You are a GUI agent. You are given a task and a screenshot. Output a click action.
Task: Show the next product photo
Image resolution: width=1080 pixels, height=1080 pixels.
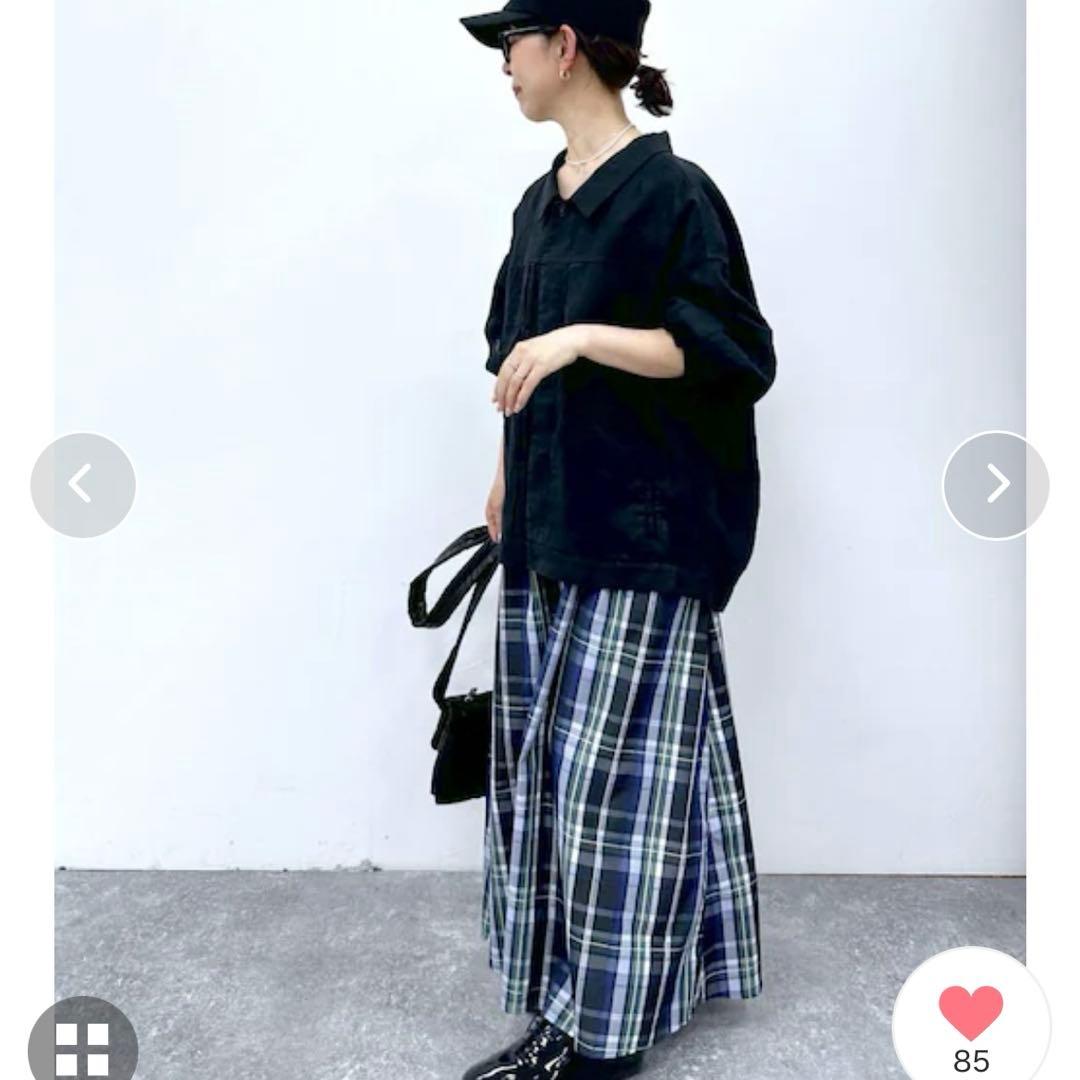(995, 486)
